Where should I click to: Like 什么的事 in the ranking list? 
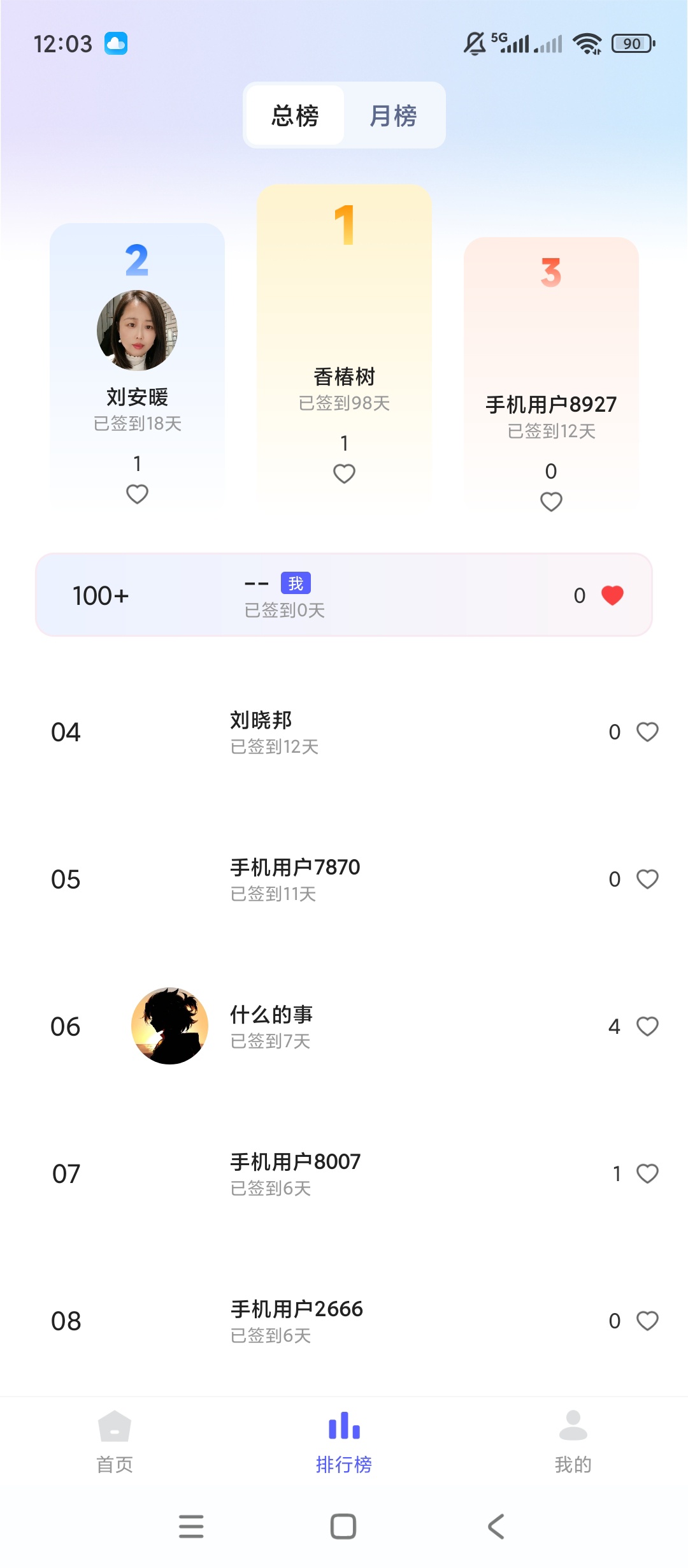point(647,1026)
